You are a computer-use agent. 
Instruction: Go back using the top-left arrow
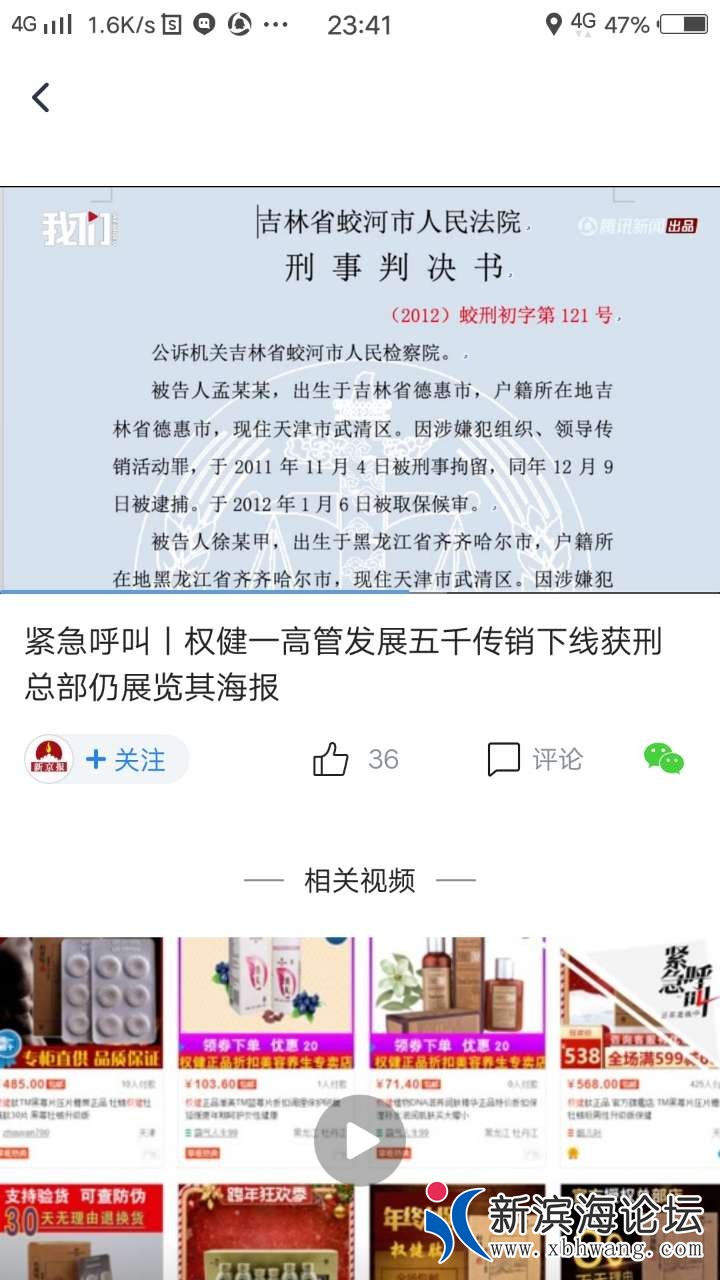40,97
